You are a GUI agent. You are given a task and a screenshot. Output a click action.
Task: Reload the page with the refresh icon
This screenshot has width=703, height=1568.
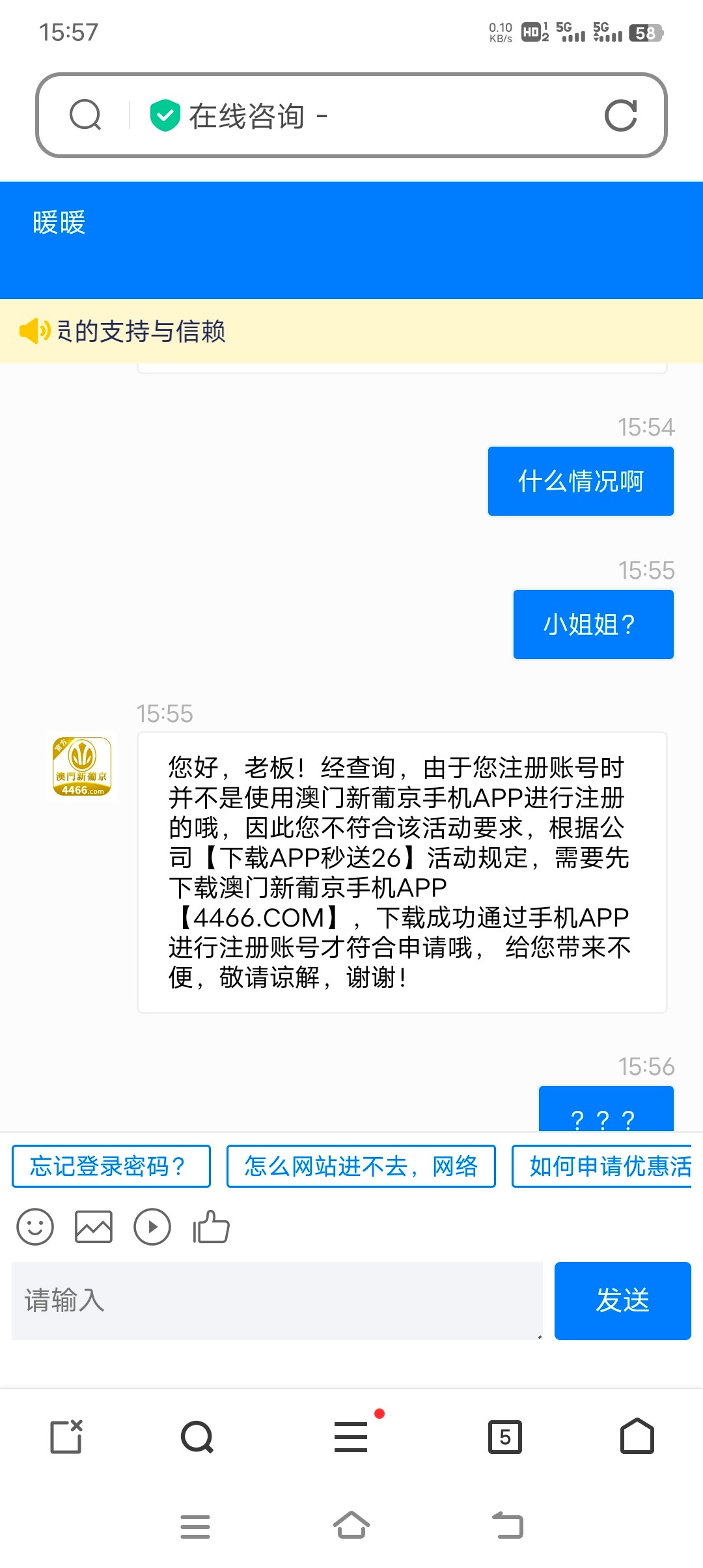[620, 115]
